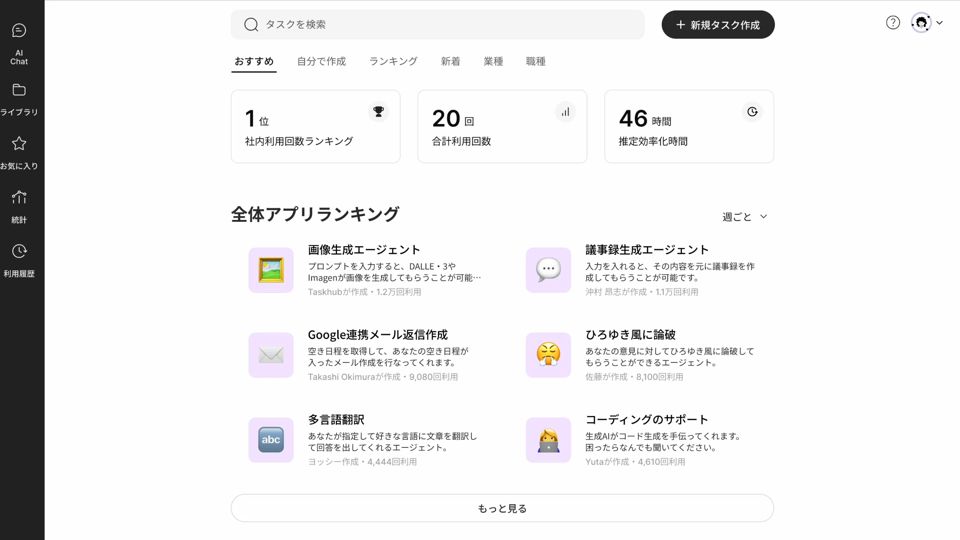The height and width of the screenshot is (540, 960).
Task: Select the 新着 tab
Action: (451, 61)
